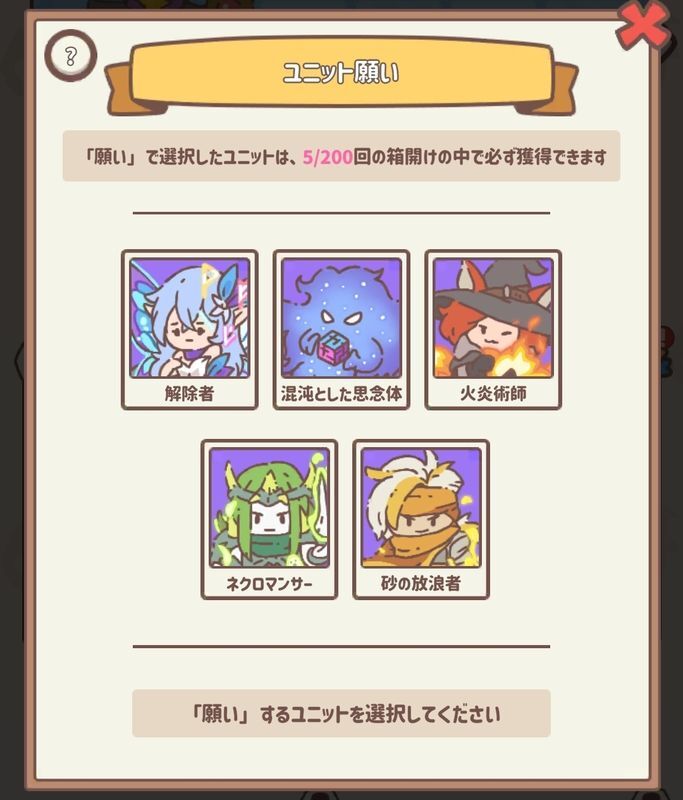Choose the 混沌とした思念体 unit
The width and height of the screenshot is (683, 800).
click(x=341, y=328)
